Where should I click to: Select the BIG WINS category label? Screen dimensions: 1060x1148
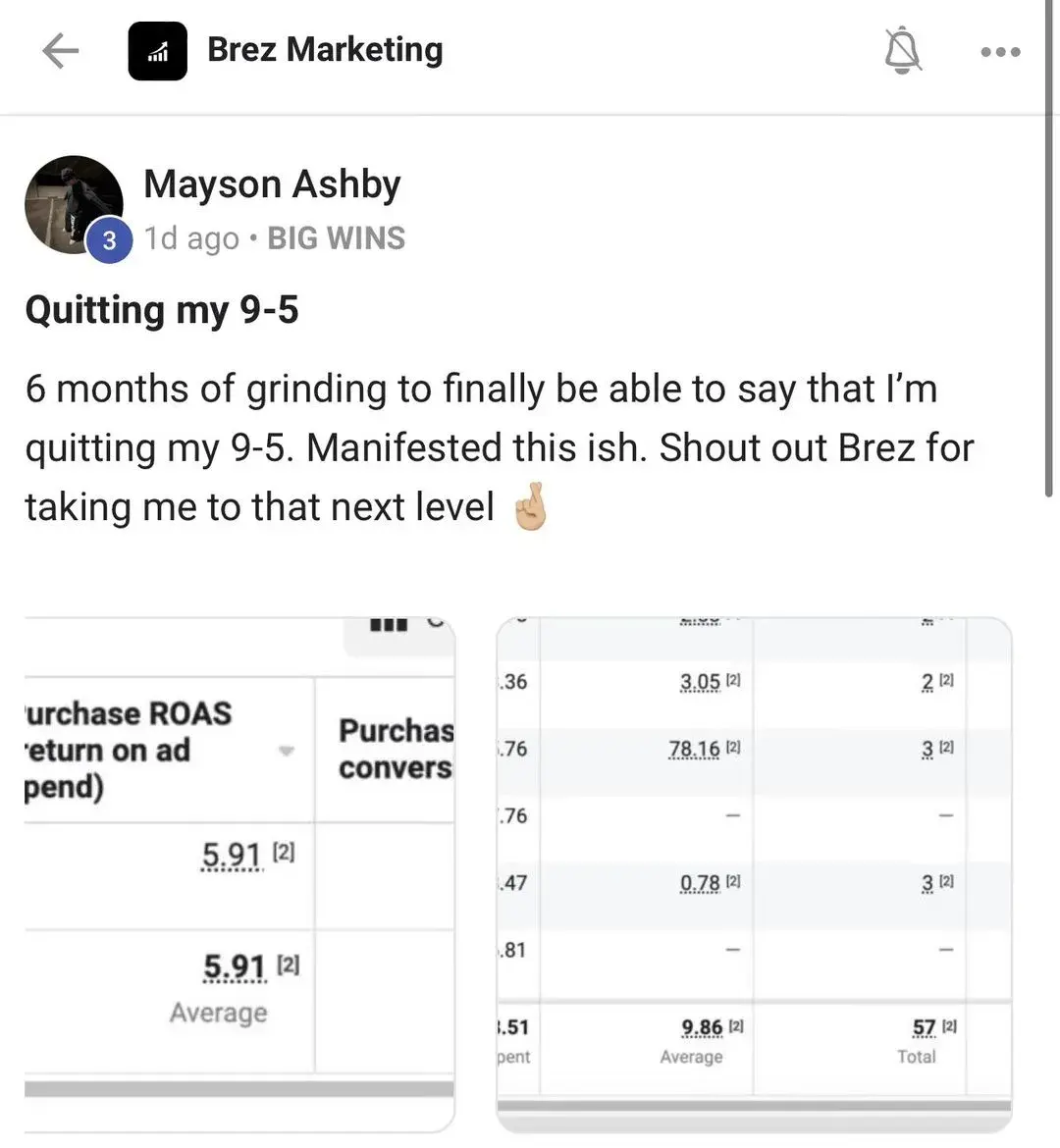(x=336, y=237)
